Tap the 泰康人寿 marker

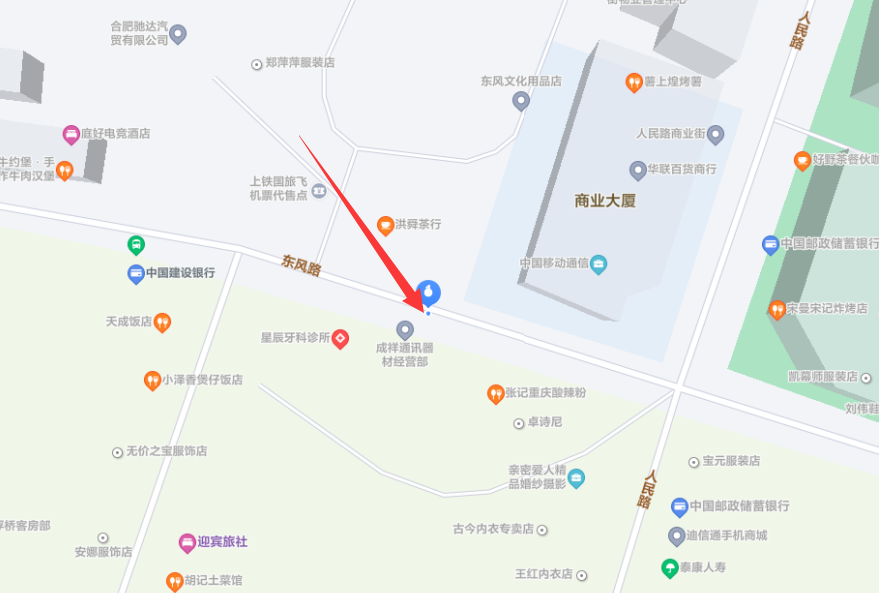point(670,567)
